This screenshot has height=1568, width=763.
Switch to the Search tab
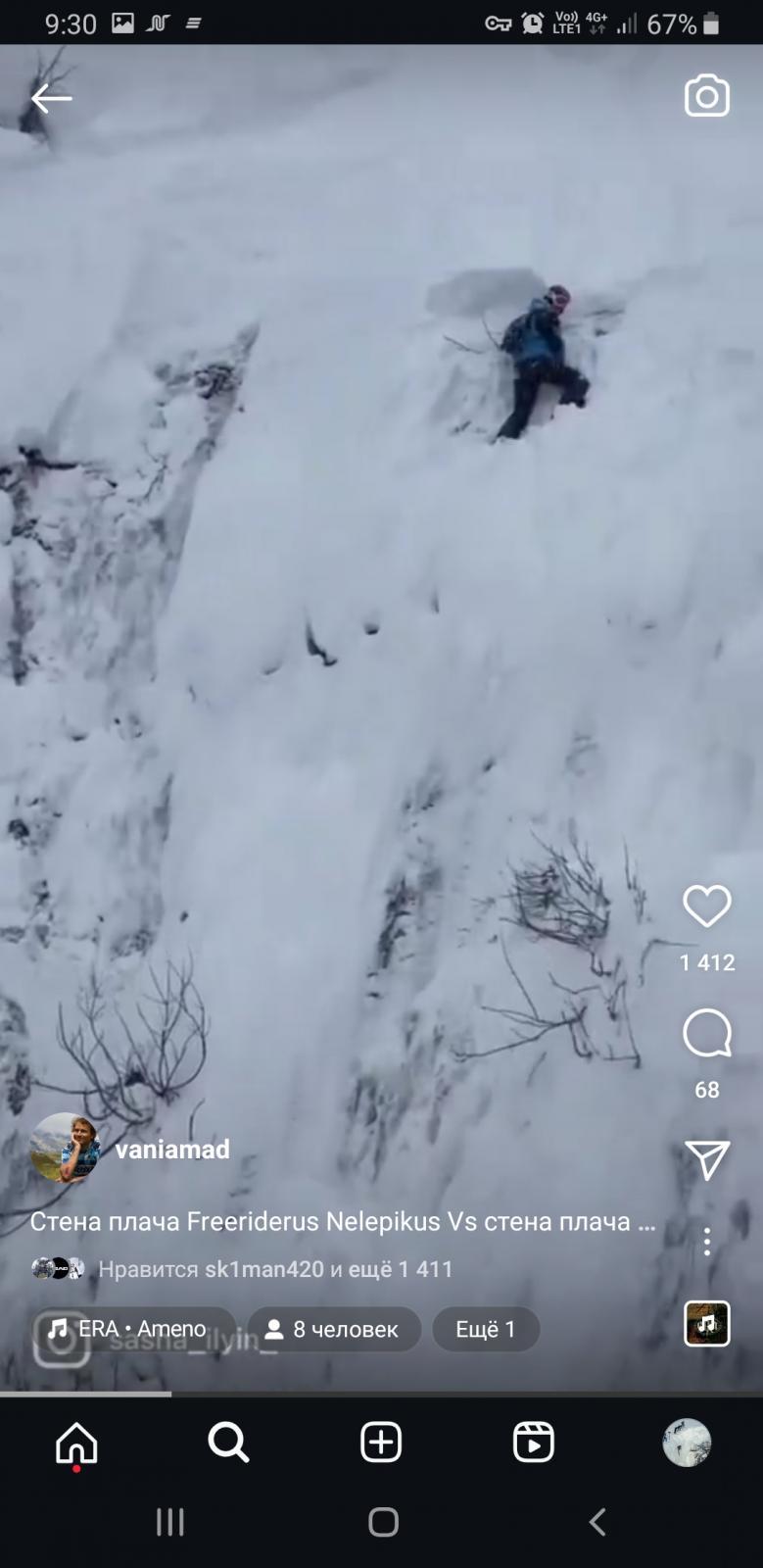(x=228, y=1443)
